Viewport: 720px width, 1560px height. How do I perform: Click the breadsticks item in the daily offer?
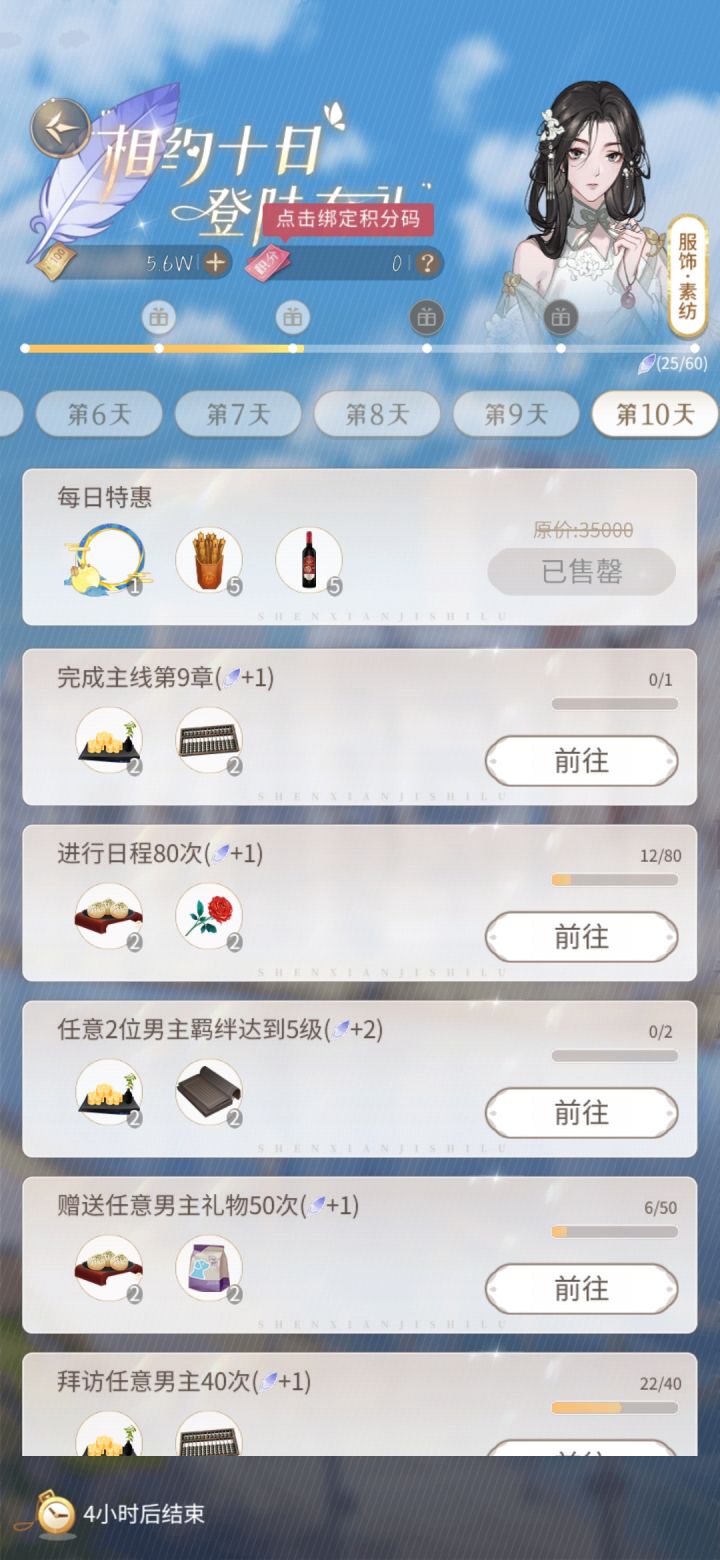(209, 558)
